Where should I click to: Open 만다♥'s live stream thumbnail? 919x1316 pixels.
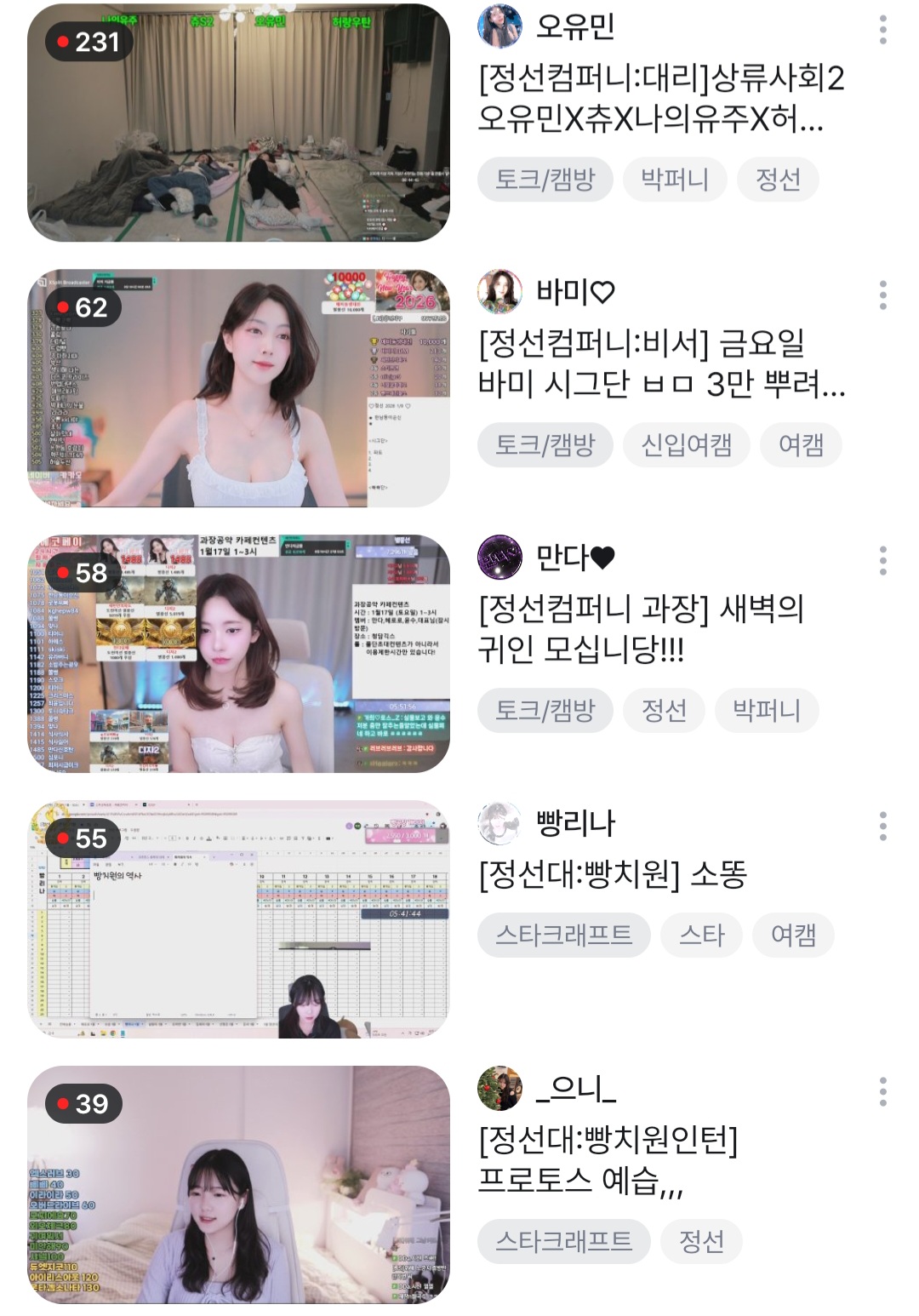pos(238,654)
